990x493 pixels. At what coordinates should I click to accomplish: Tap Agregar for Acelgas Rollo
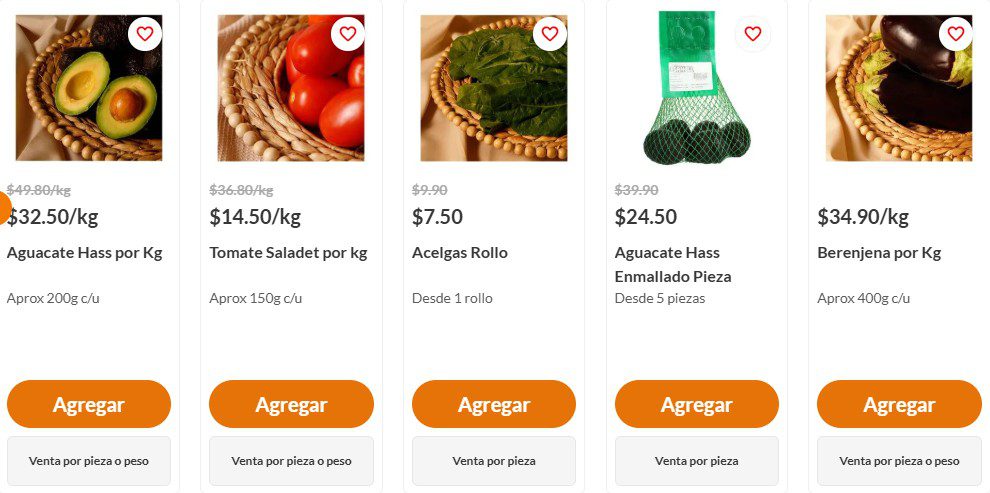[x=494, y=404]
